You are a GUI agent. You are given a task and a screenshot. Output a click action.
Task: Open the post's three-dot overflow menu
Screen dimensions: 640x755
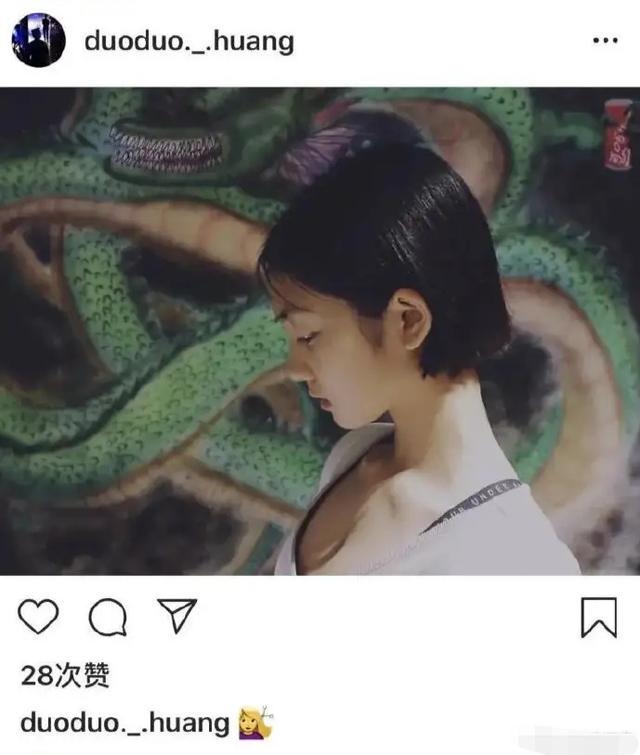click(605, 41)
